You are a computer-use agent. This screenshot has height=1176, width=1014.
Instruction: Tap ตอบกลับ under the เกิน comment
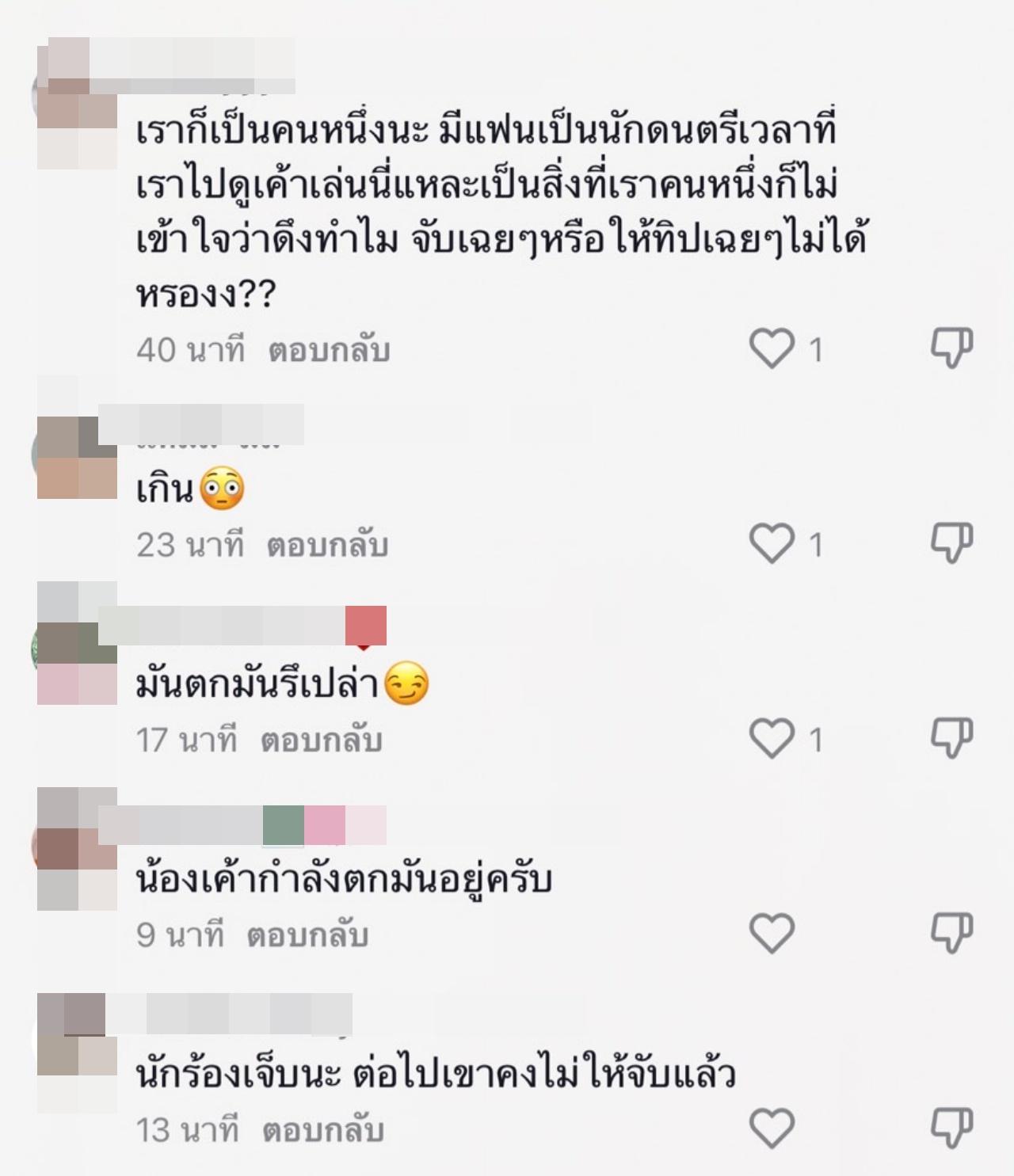327,545
